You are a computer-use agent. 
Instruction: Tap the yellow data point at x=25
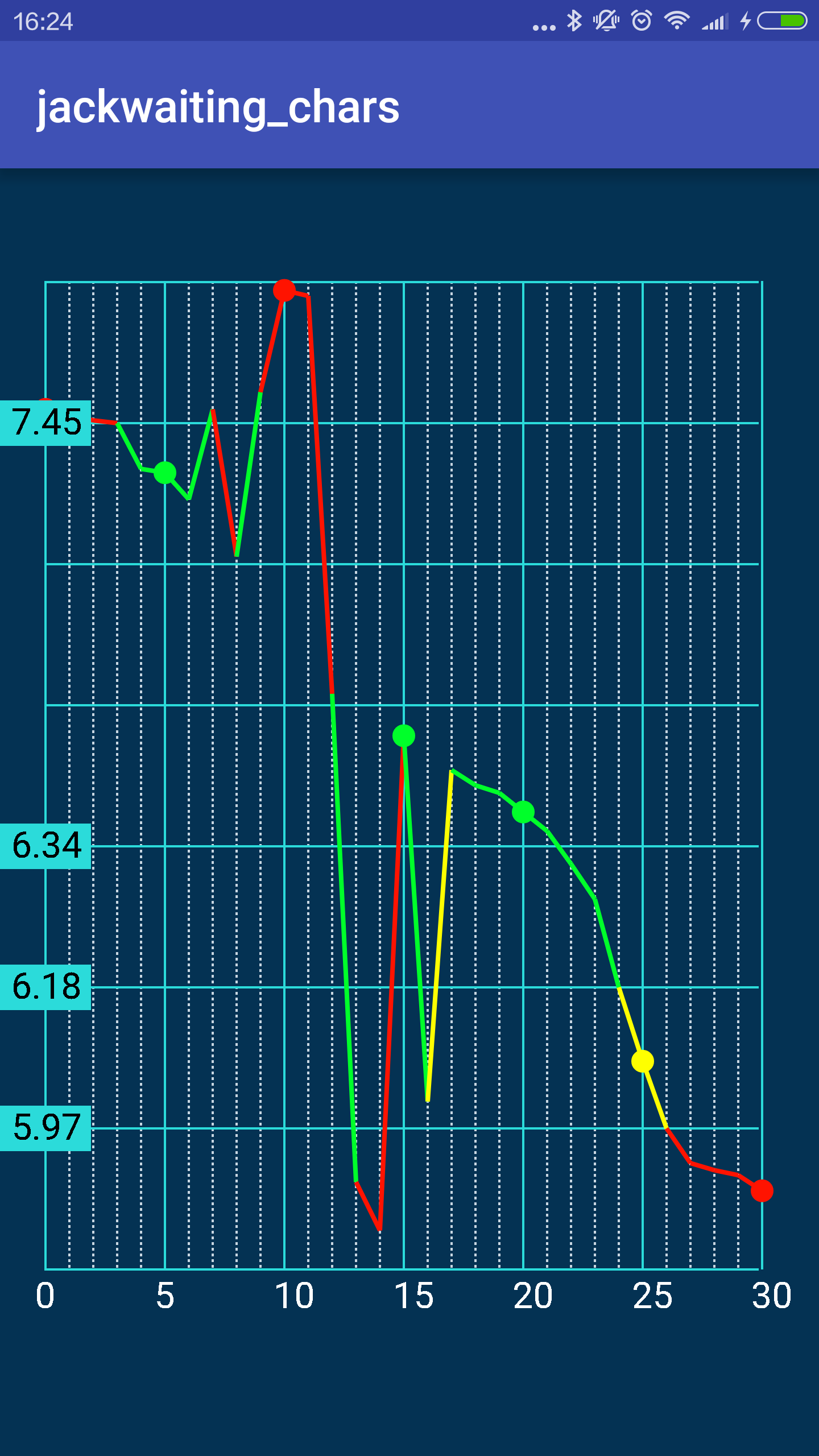click(x=643, y=1061)
